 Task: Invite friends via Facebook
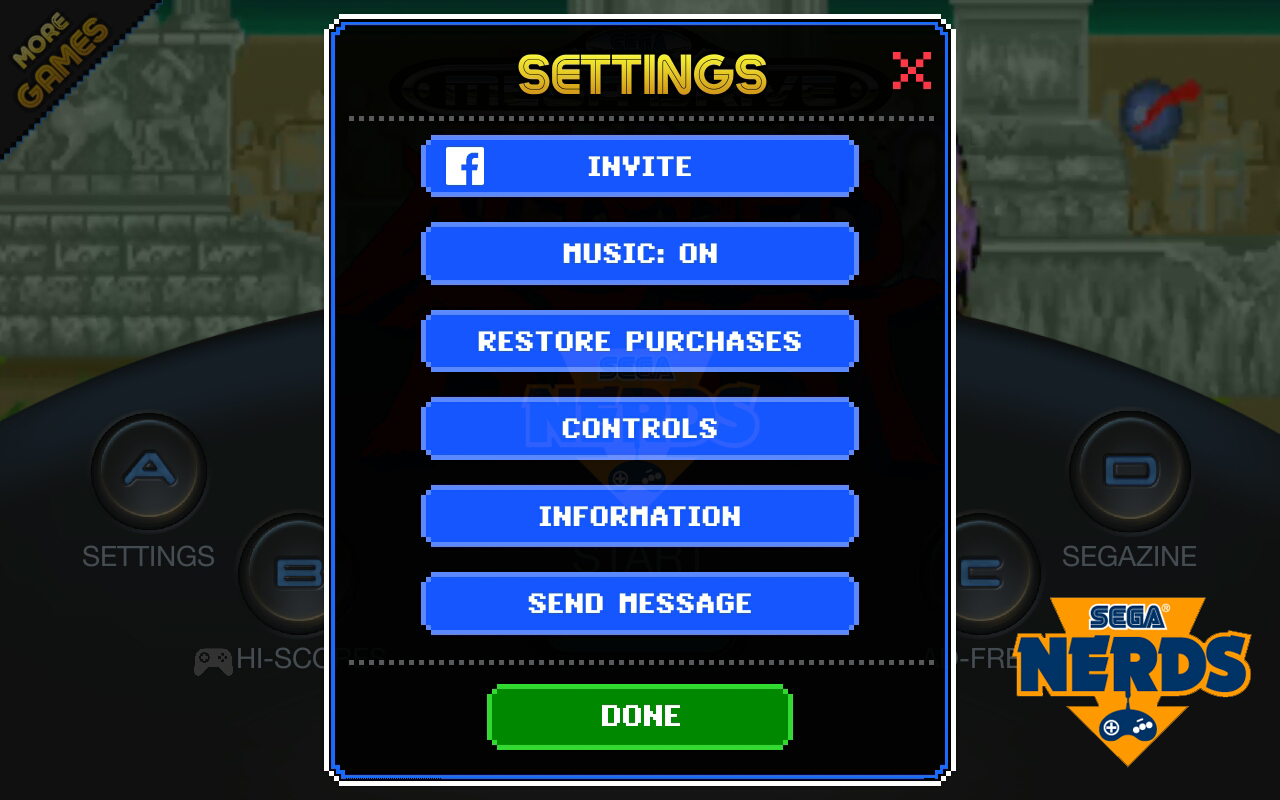pos(640,166)
